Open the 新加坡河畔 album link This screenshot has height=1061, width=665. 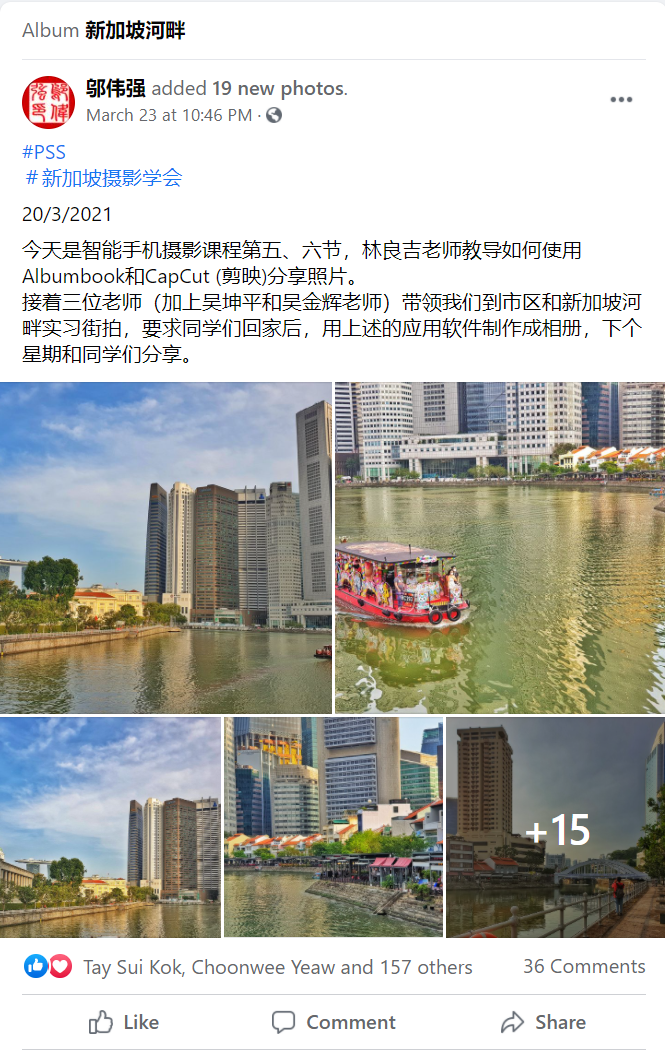tap(135, 30)
